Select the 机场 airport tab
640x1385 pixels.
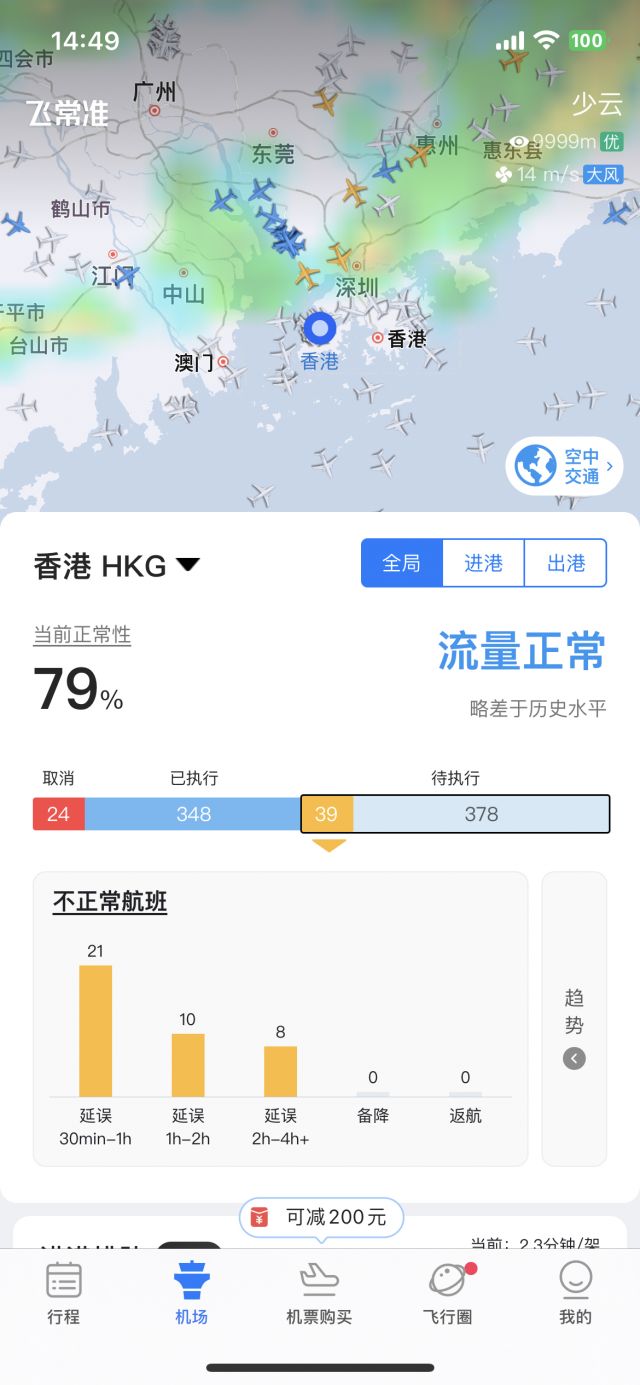pos(191,1293)
